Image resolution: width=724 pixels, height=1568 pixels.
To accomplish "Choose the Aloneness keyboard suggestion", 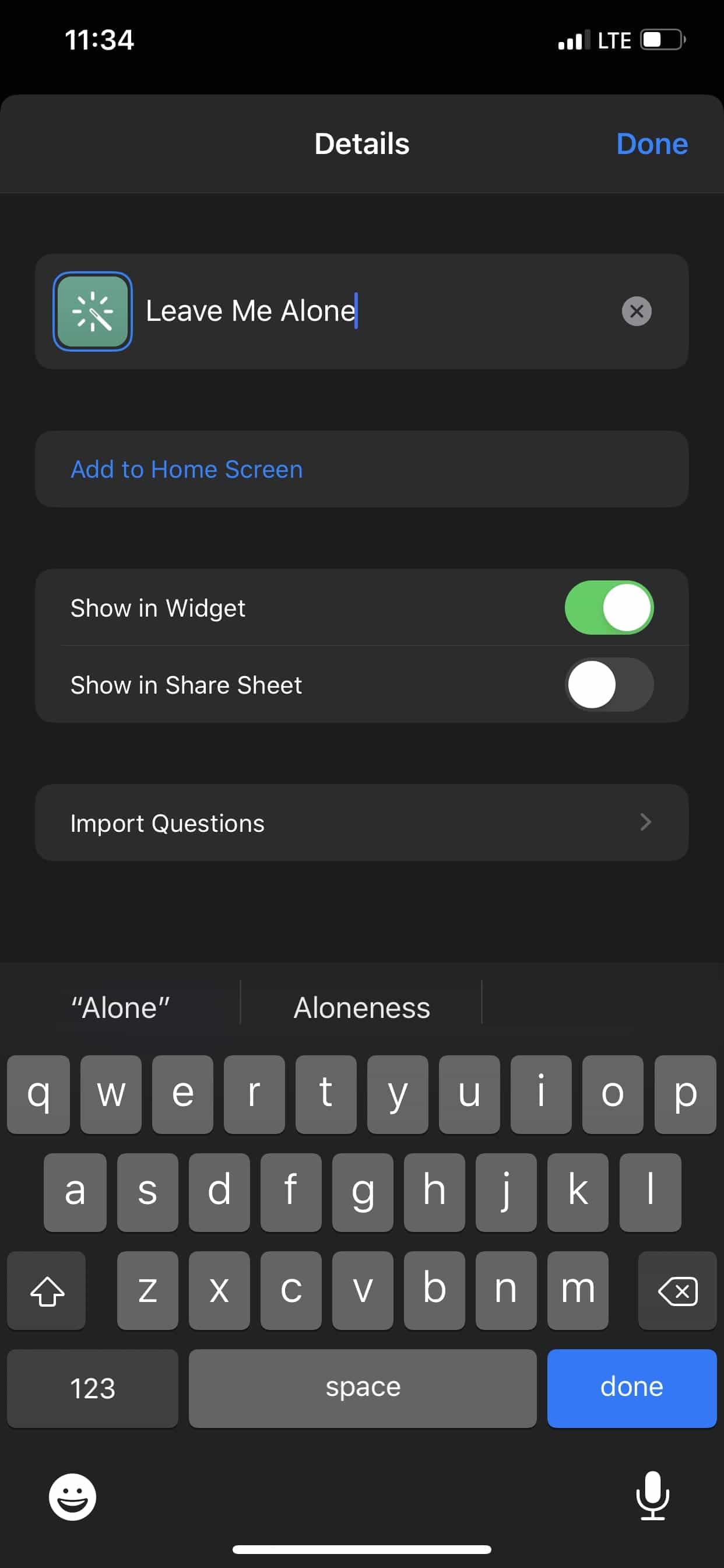I will click(361, 1007).
